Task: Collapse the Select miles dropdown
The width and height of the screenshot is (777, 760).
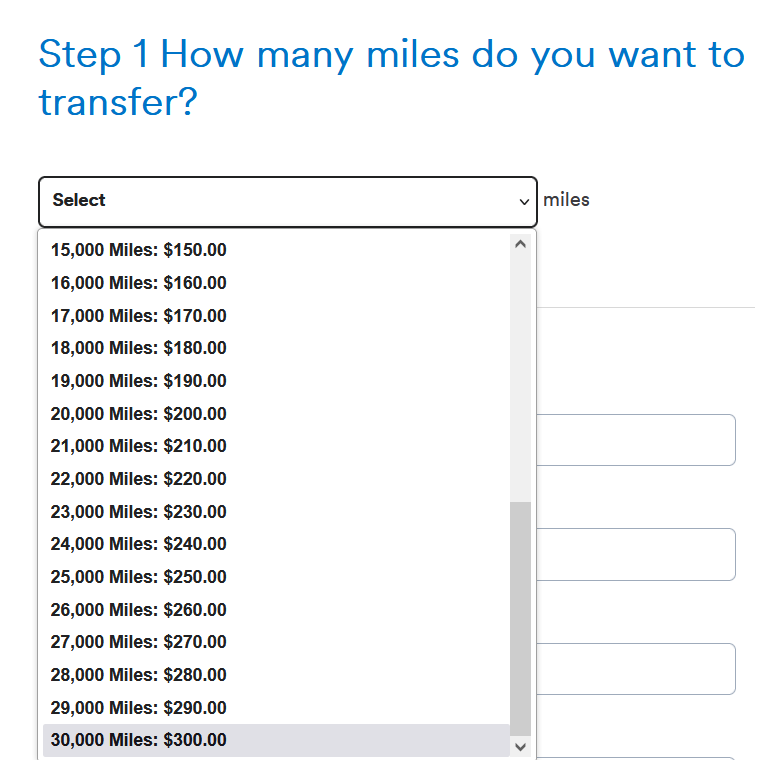Action: click(287, 201)
